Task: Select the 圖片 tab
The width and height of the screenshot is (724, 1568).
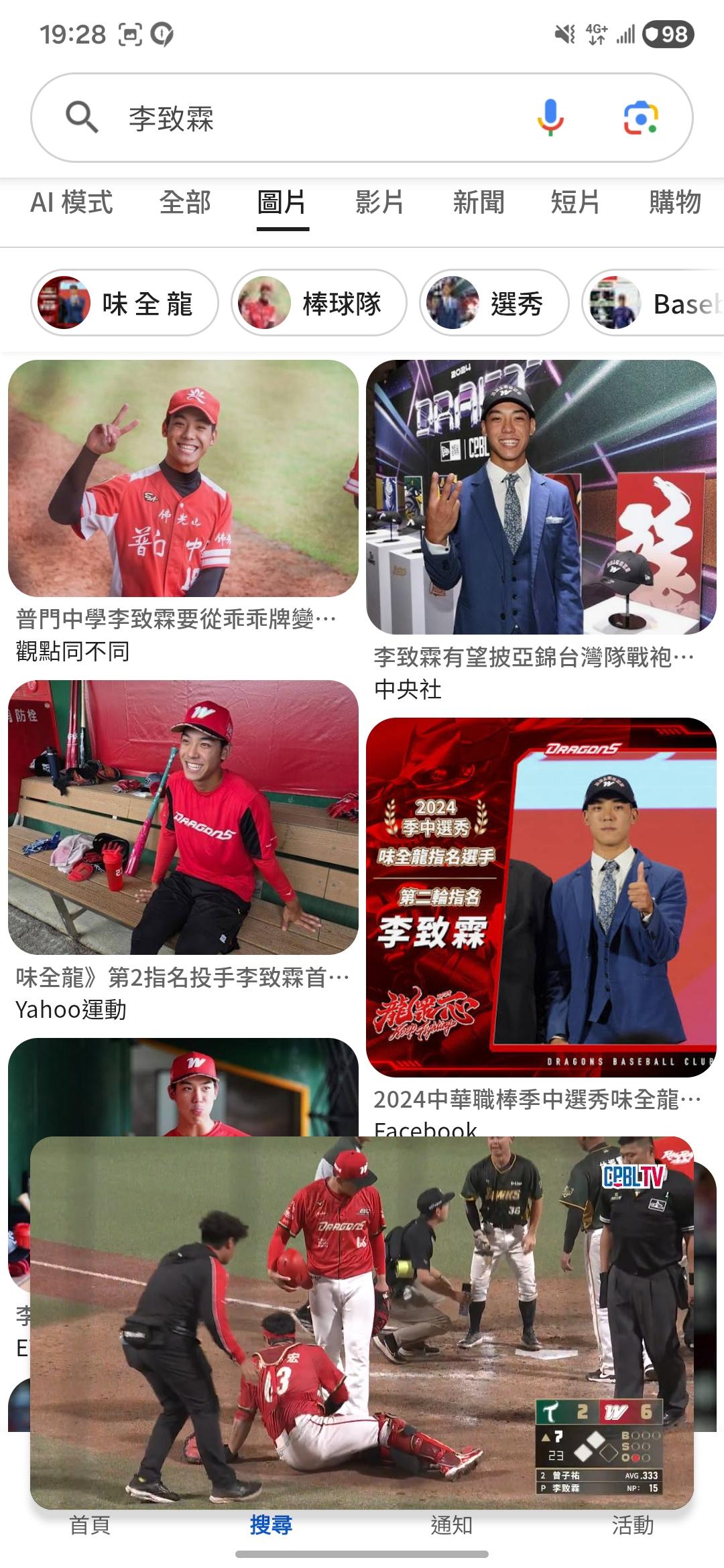Action: coord(282,202)
